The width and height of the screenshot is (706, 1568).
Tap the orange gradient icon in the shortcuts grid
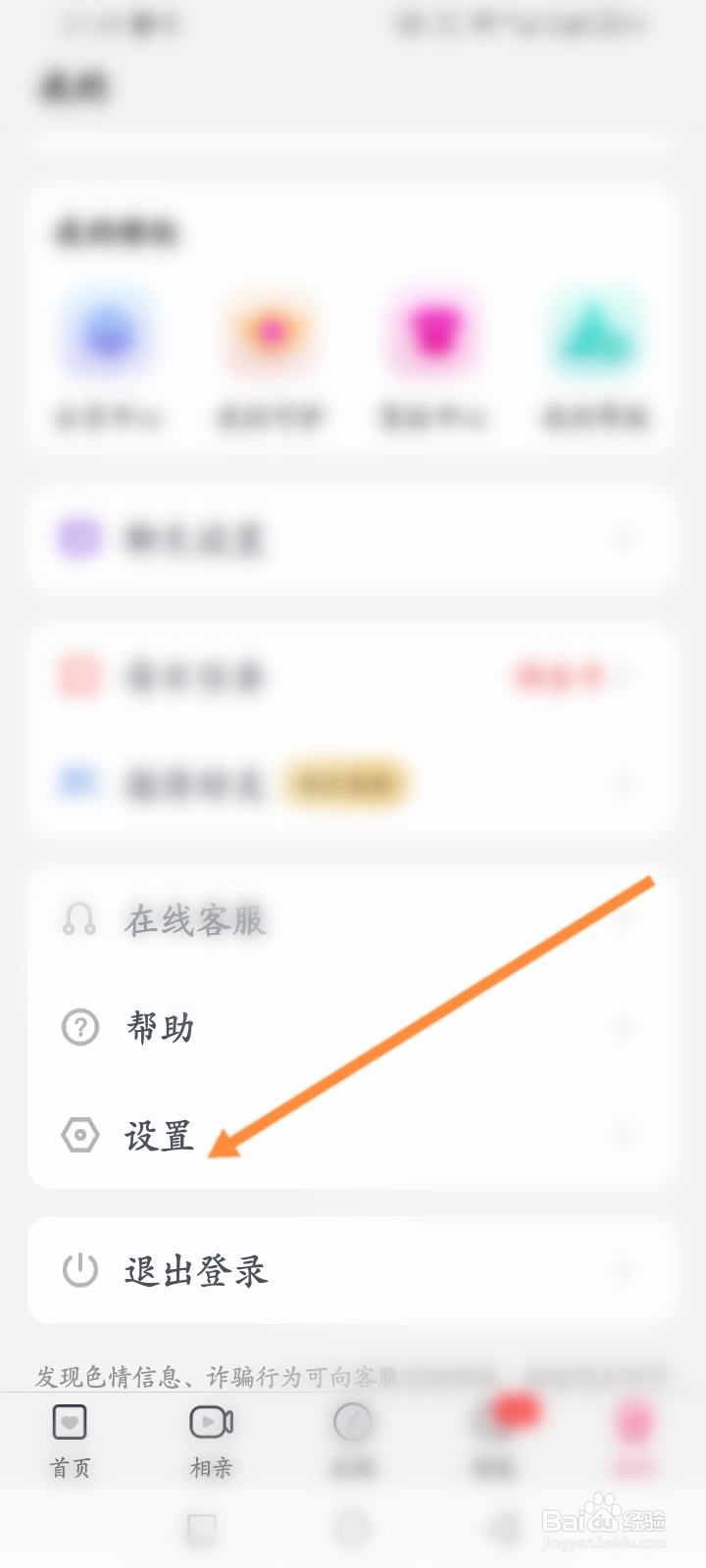pos(270,333)
